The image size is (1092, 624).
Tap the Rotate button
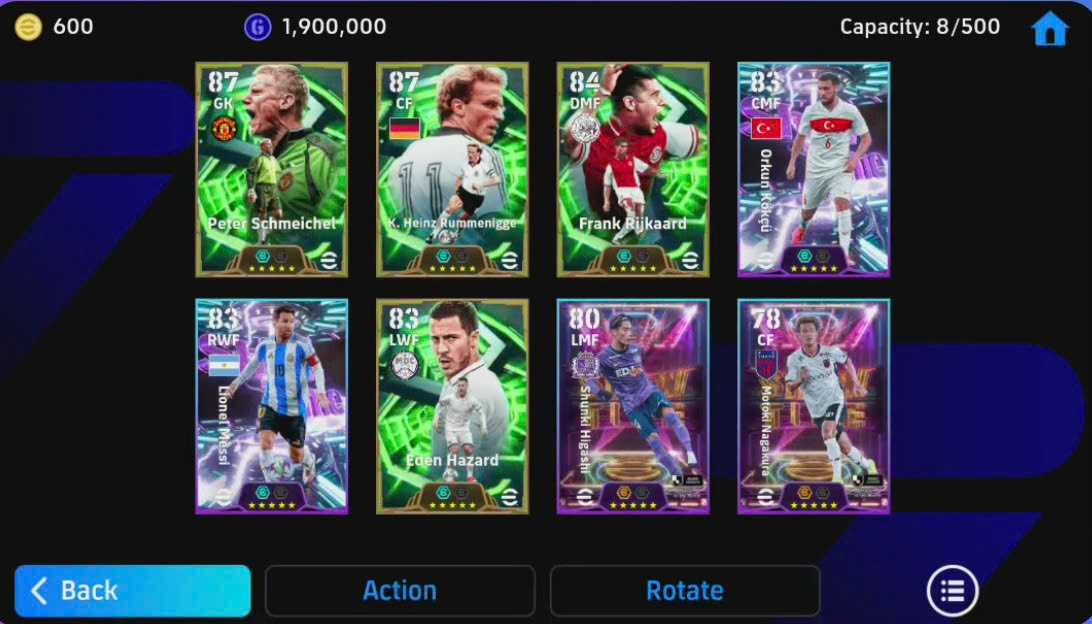tap(684, 590)
